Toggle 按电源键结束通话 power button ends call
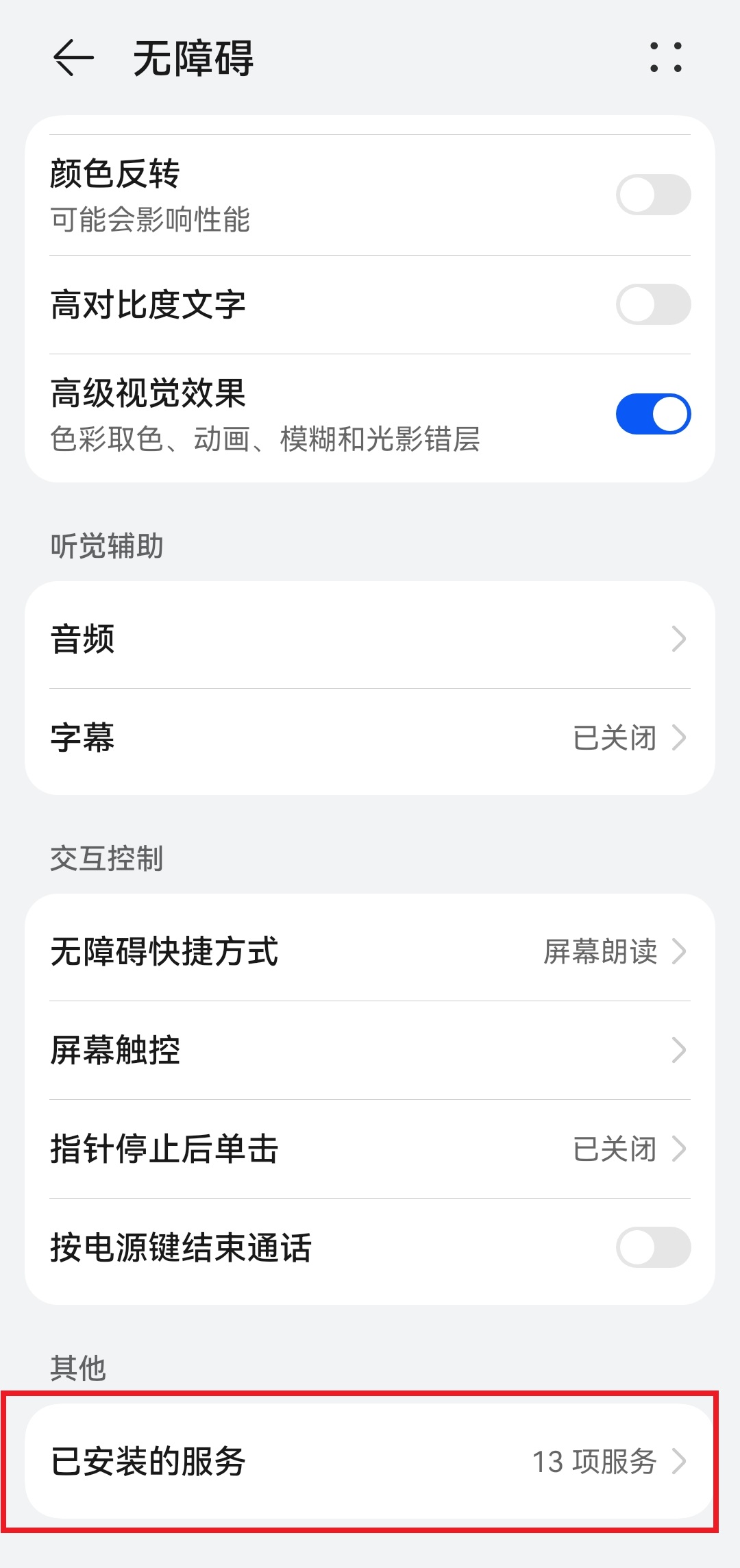Screen dimensions: 740x1568 coord(652,1247)
